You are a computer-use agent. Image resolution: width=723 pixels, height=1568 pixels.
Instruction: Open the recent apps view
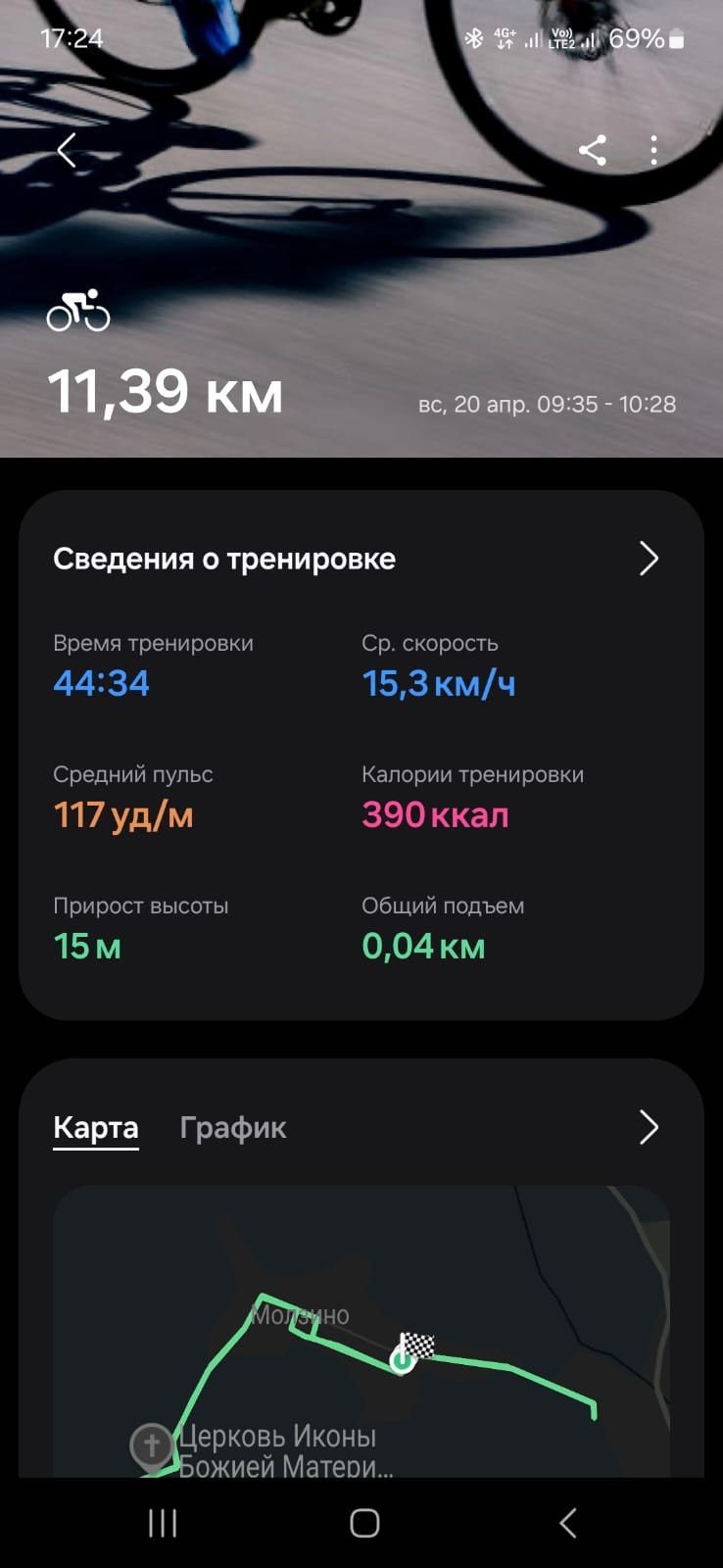coord(163,1523)
